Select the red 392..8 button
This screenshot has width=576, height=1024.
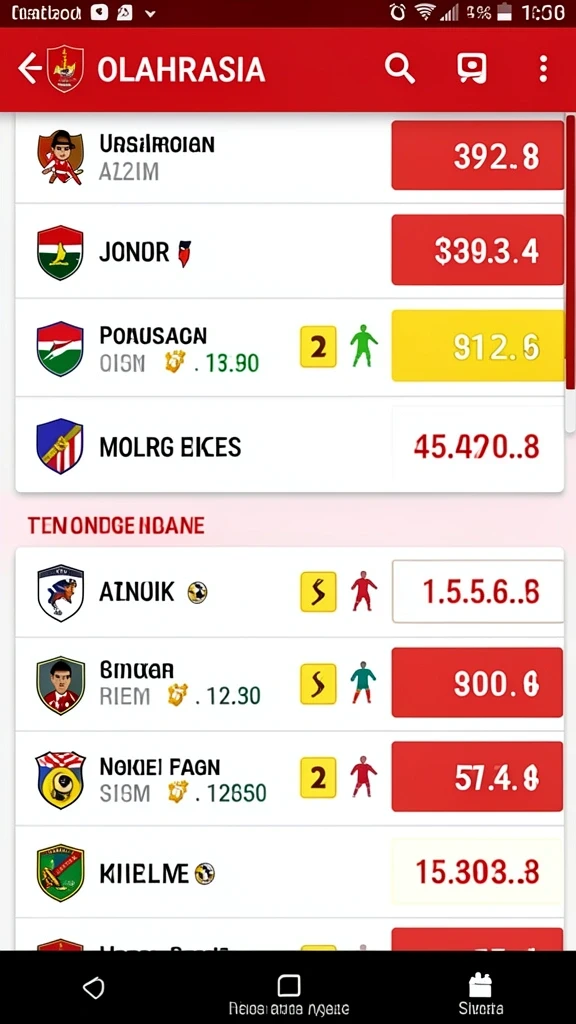[x=477, y=155]
